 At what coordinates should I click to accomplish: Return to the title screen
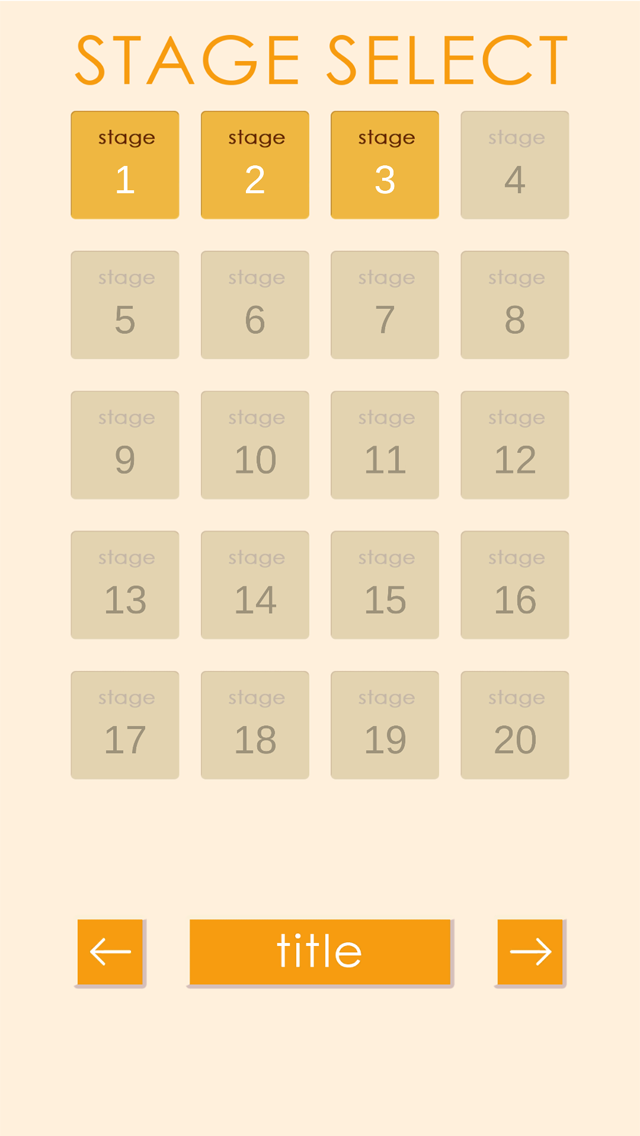320,952
